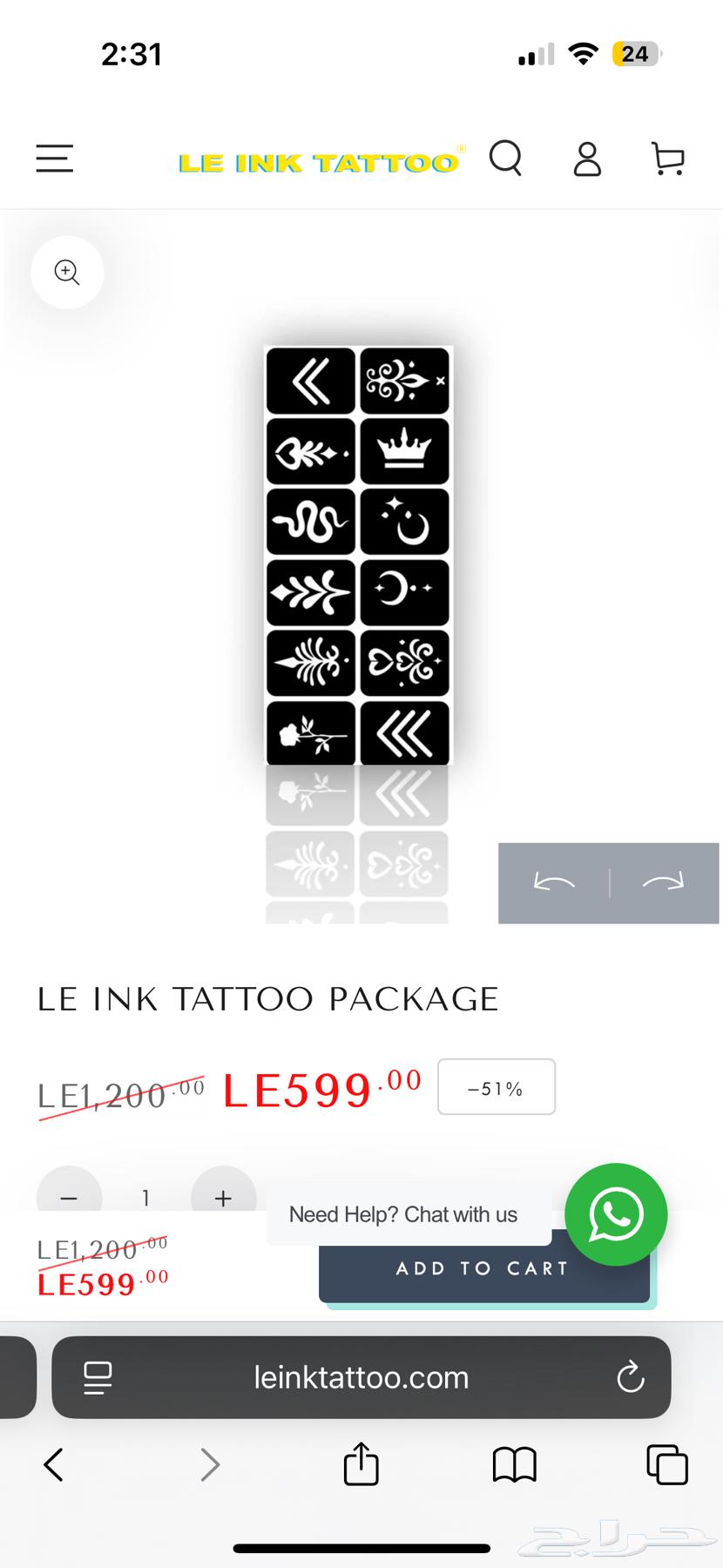
Task: Show the previous product image
Action: coord(554,883)
